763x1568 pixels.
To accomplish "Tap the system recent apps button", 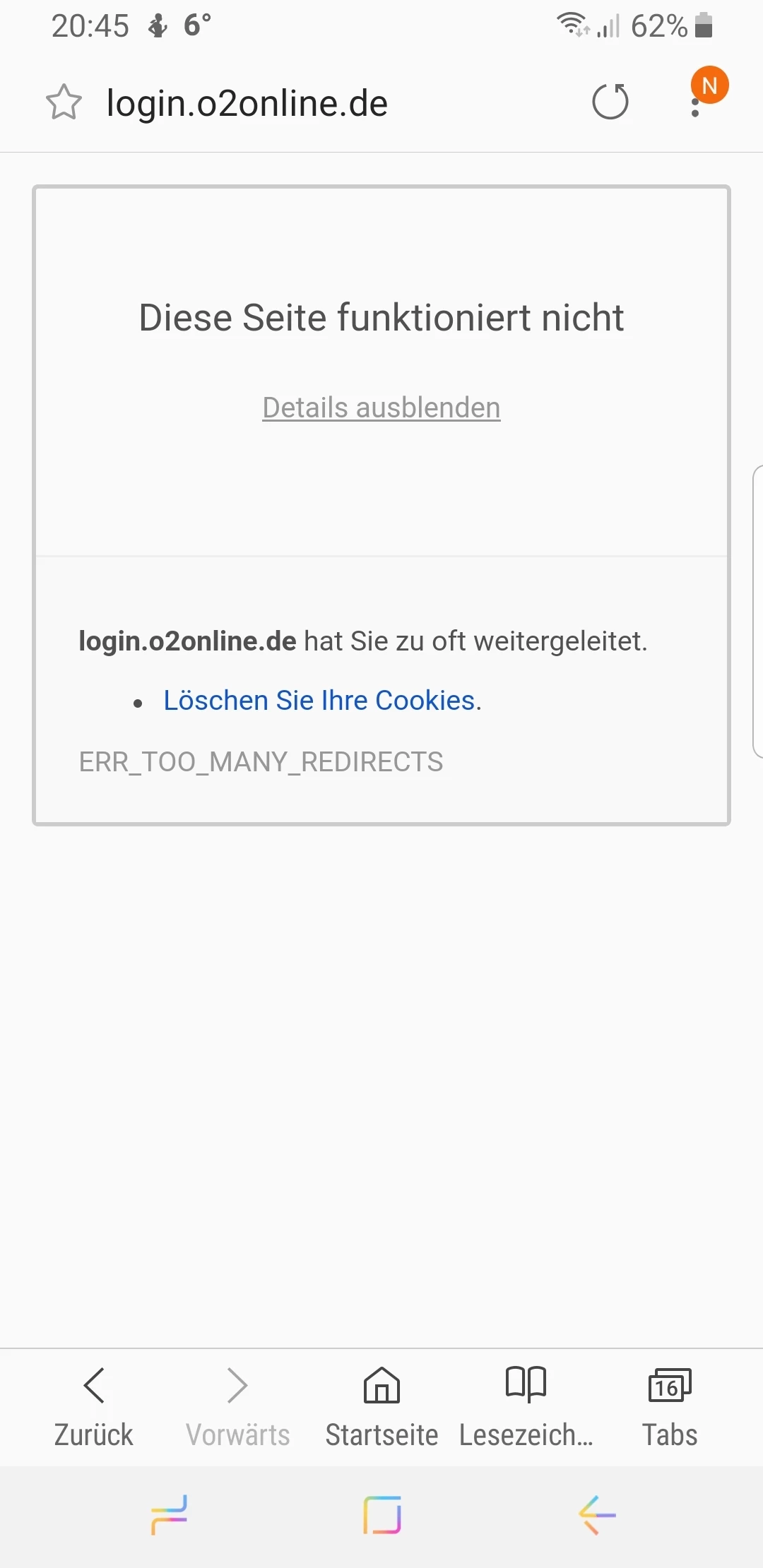I will tap(170, 1514).
